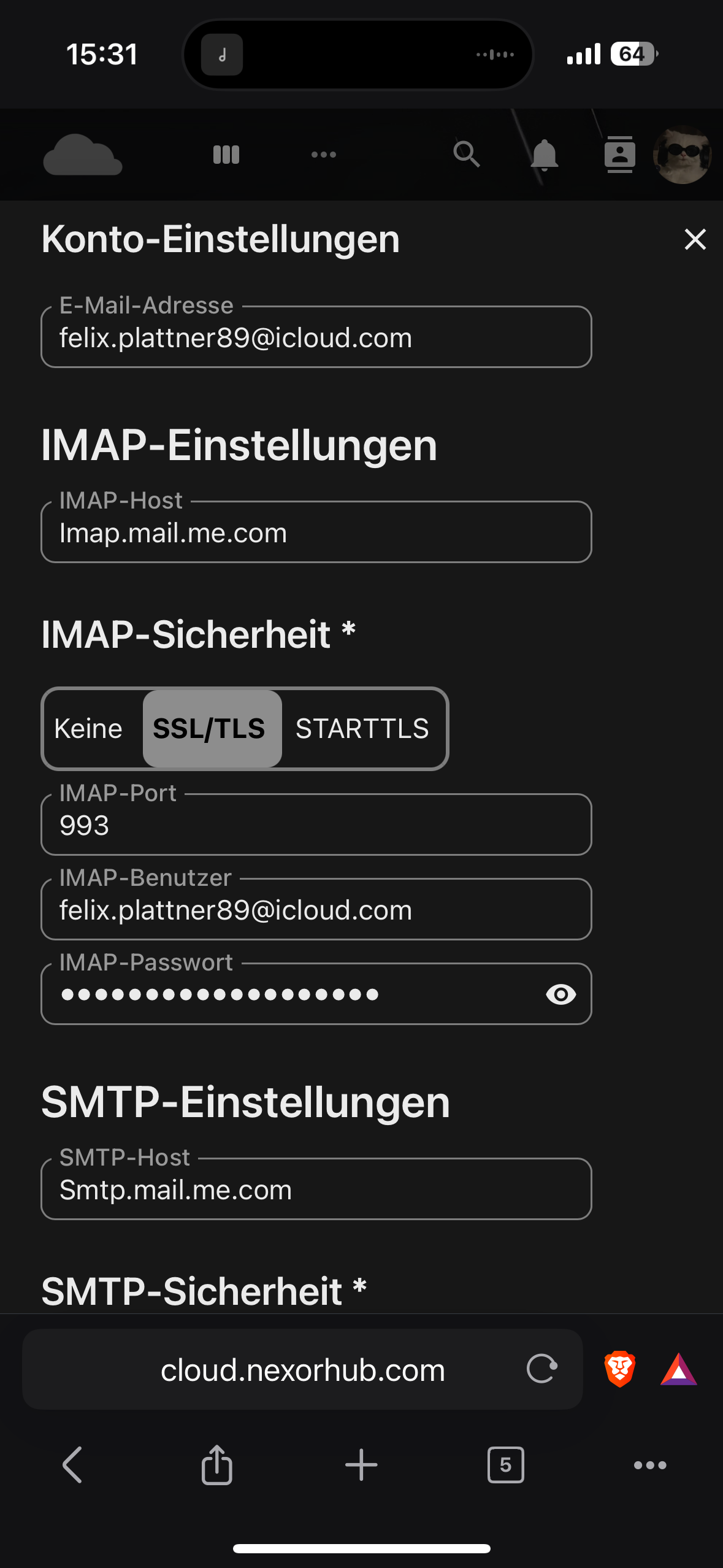This screenshot has width=723, height=1568.
Task: Select STARTTLS for IMAP security
Action: tap(362, 729)
